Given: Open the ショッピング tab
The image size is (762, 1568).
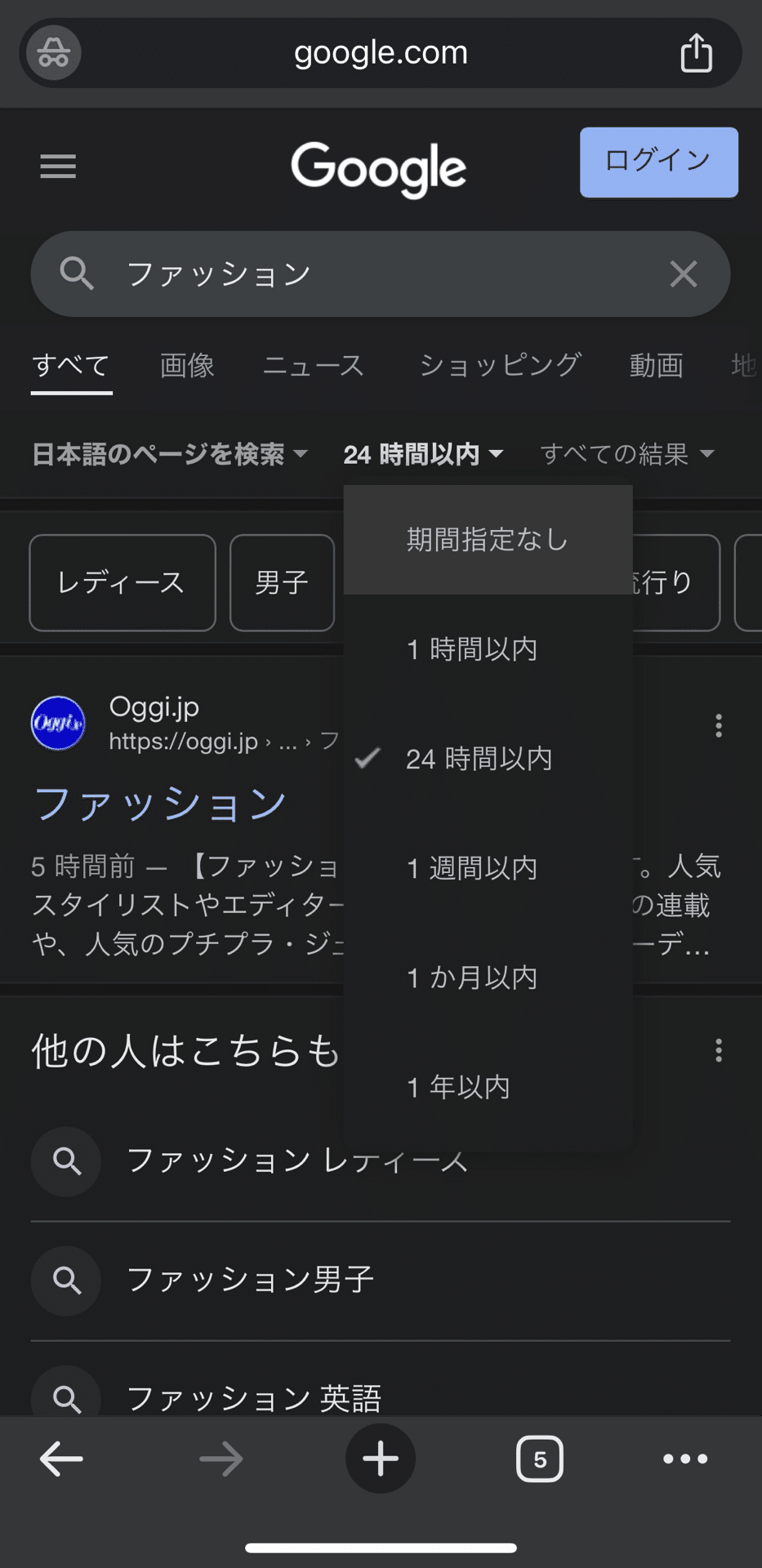Looking at the screenshot, I should tap(500, 365).
